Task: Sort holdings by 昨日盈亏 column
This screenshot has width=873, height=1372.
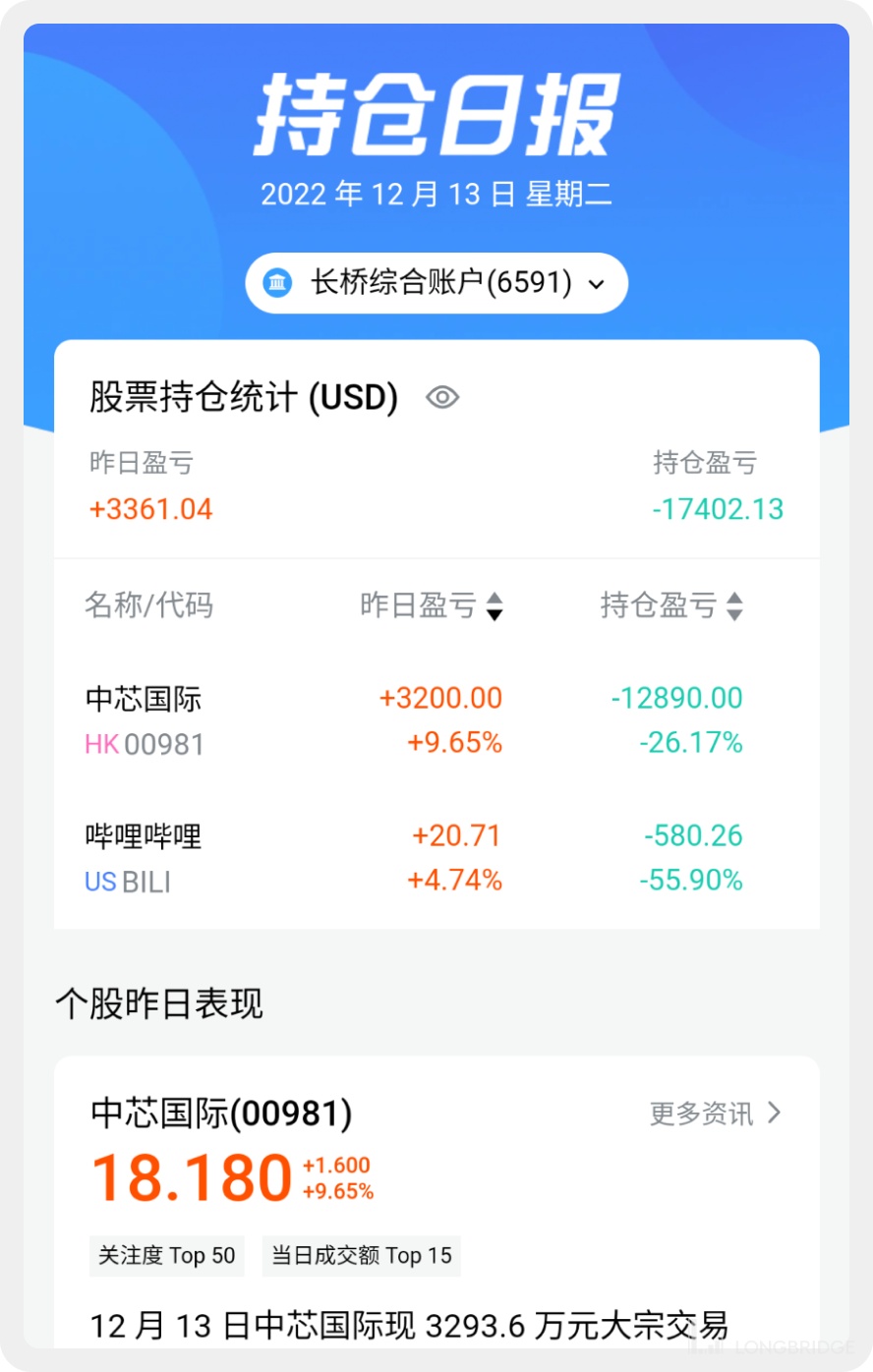Action: [432, 605]
